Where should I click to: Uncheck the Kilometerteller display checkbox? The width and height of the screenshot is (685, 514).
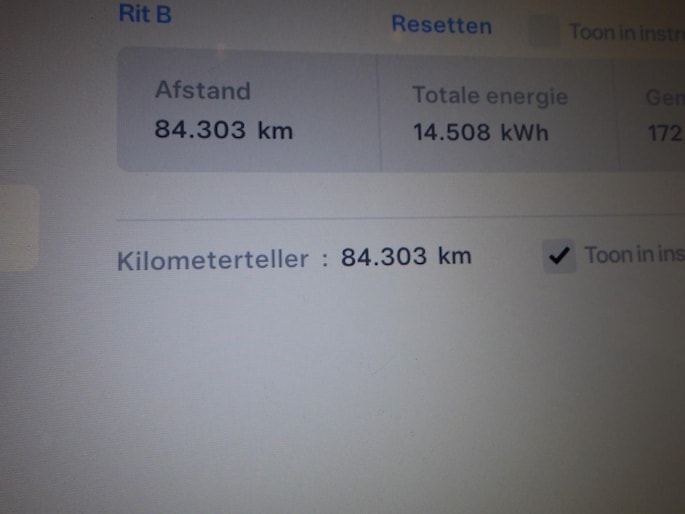559,256
